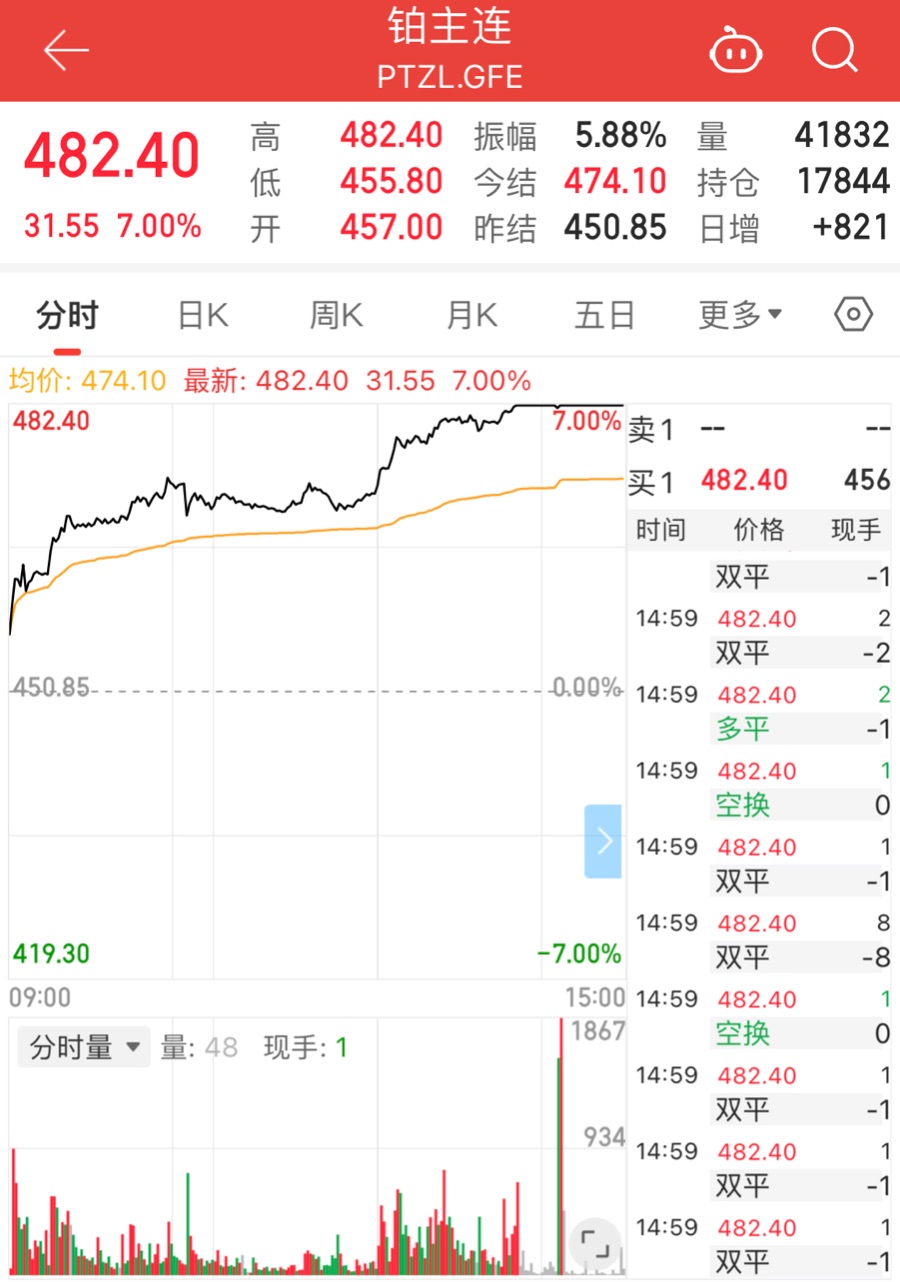The image size is (900, 1282).
Task: Expand the 更多 chart options
Action: [740, 316]
